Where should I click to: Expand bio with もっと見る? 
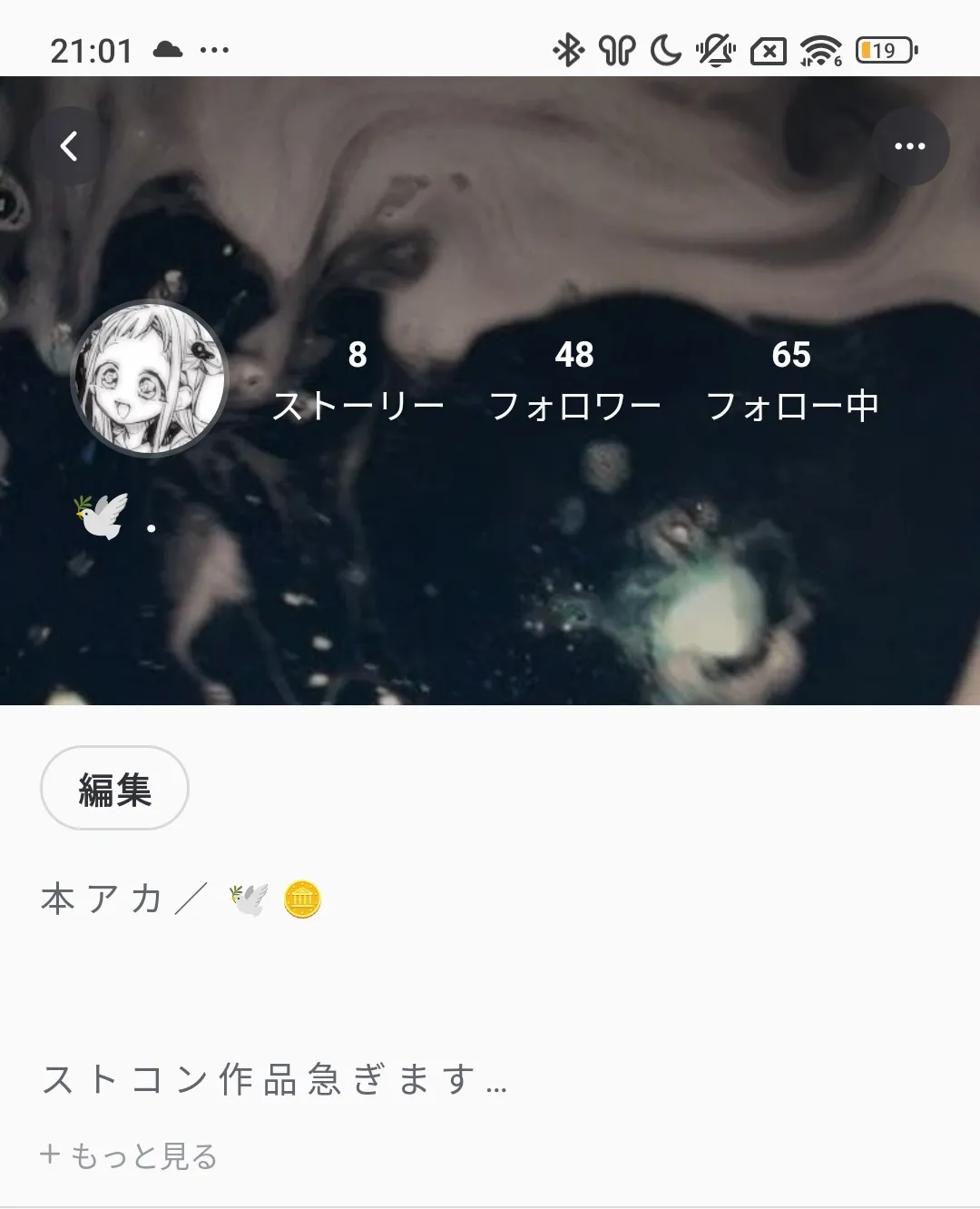tap(129, 1155)
